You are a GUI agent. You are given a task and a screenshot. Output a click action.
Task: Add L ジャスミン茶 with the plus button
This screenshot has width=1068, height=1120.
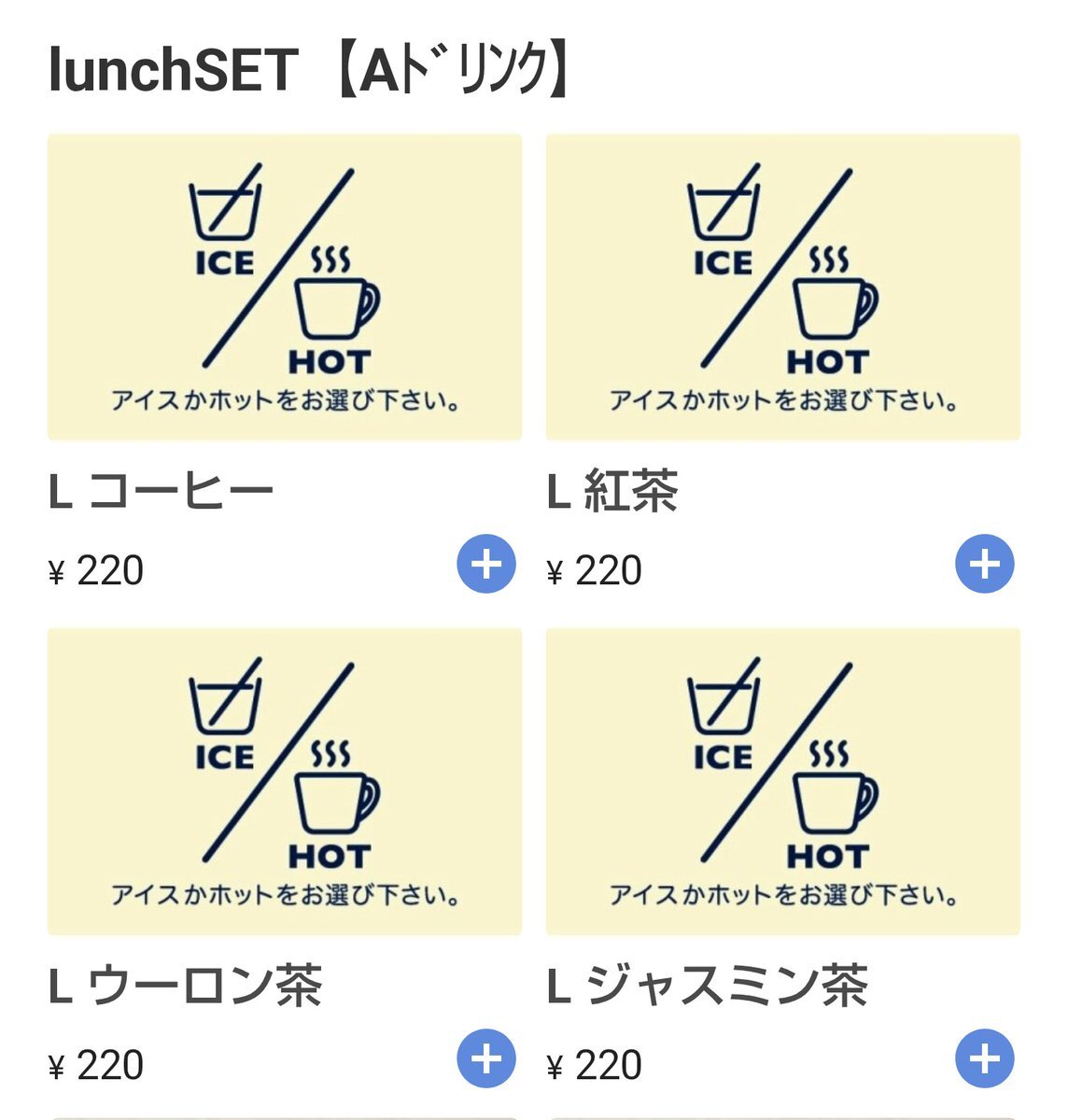(984, 1058)
